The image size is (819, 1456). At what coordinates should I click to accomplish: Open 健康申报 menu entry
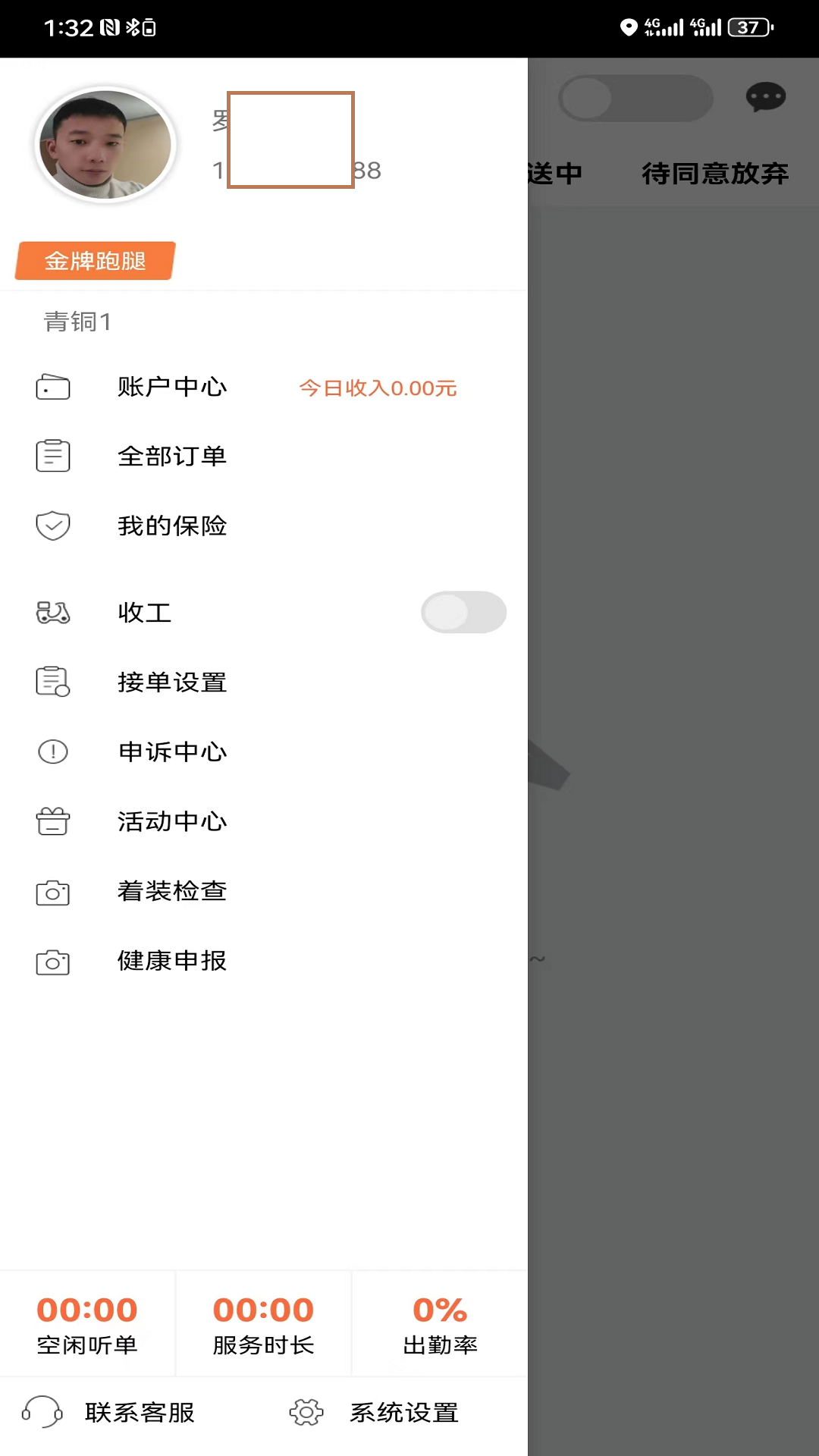171,960
